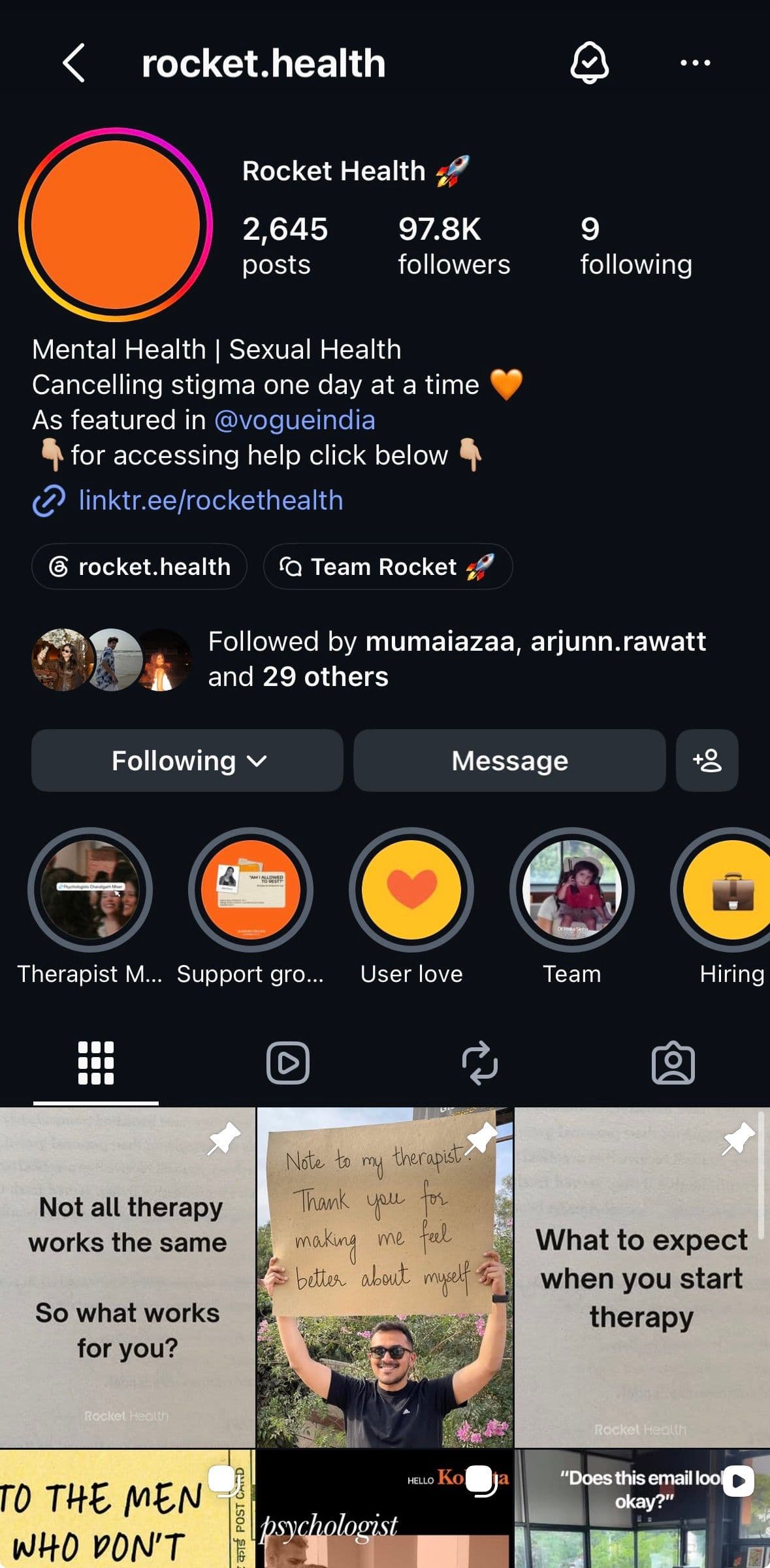Image resolution: width=770 pixels, height=1568 pixels.
Task: Expand the Following dropdown button
Action: coord(187,760)
